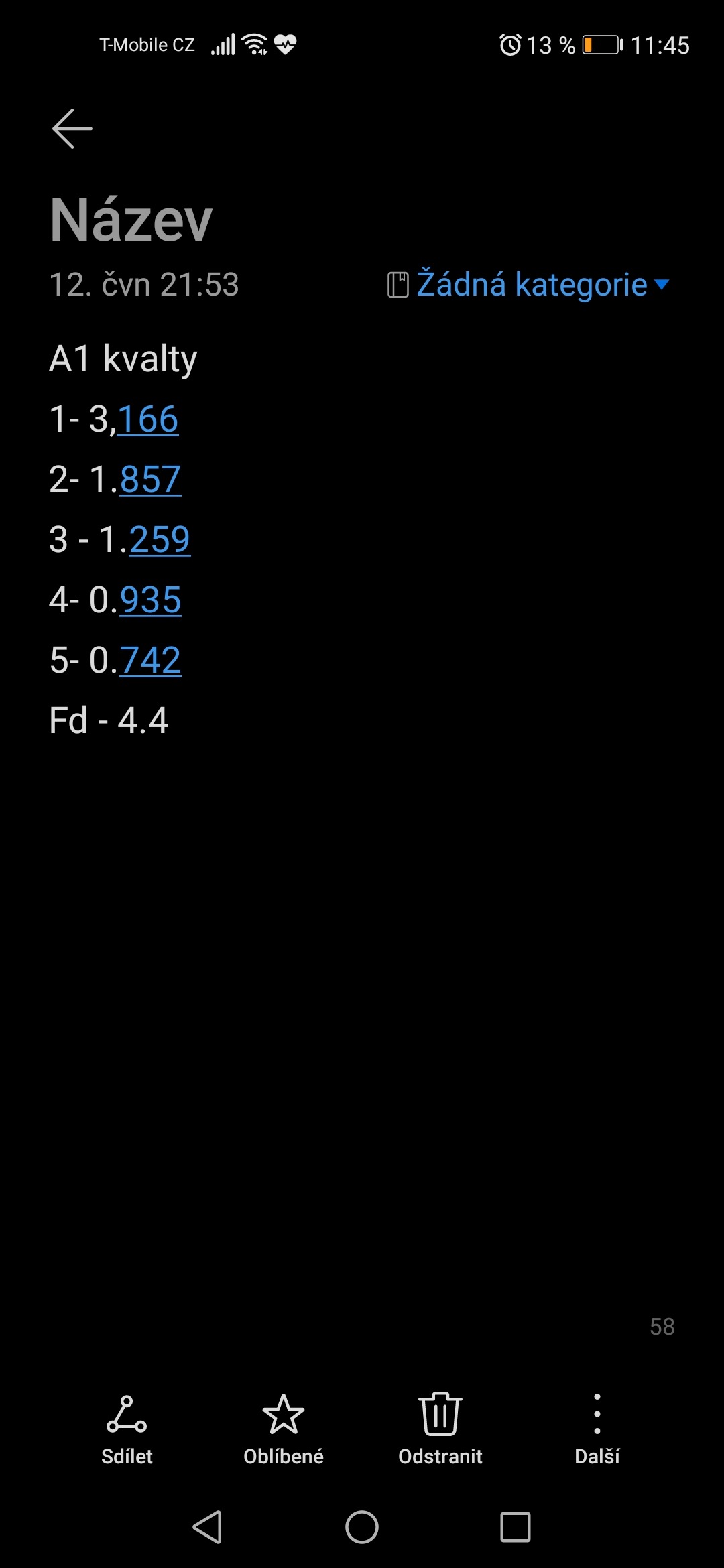The height and width of the screenshot is (1568, 724).
Task: Tap the Název title field
Action: pyautogui.click(x=131, y=220)
